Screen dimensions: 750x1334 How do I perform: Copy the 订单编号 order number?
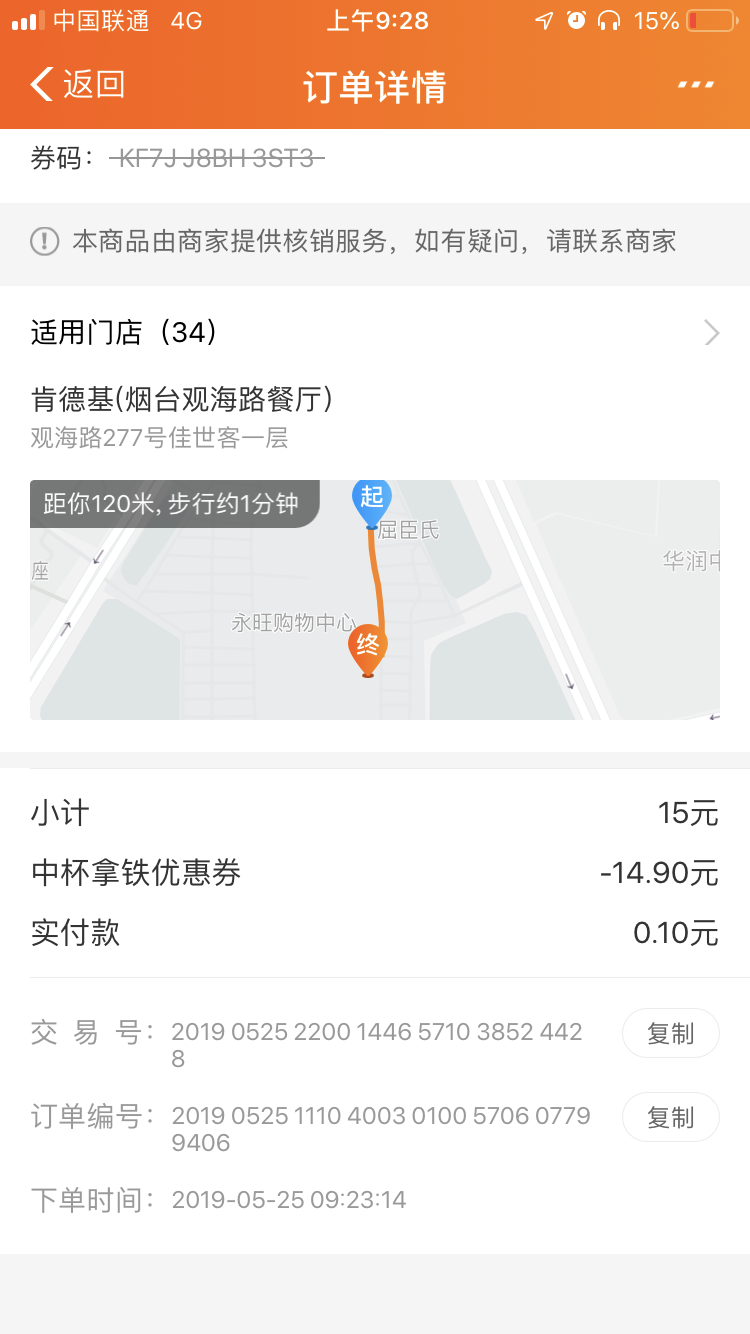670,1117
